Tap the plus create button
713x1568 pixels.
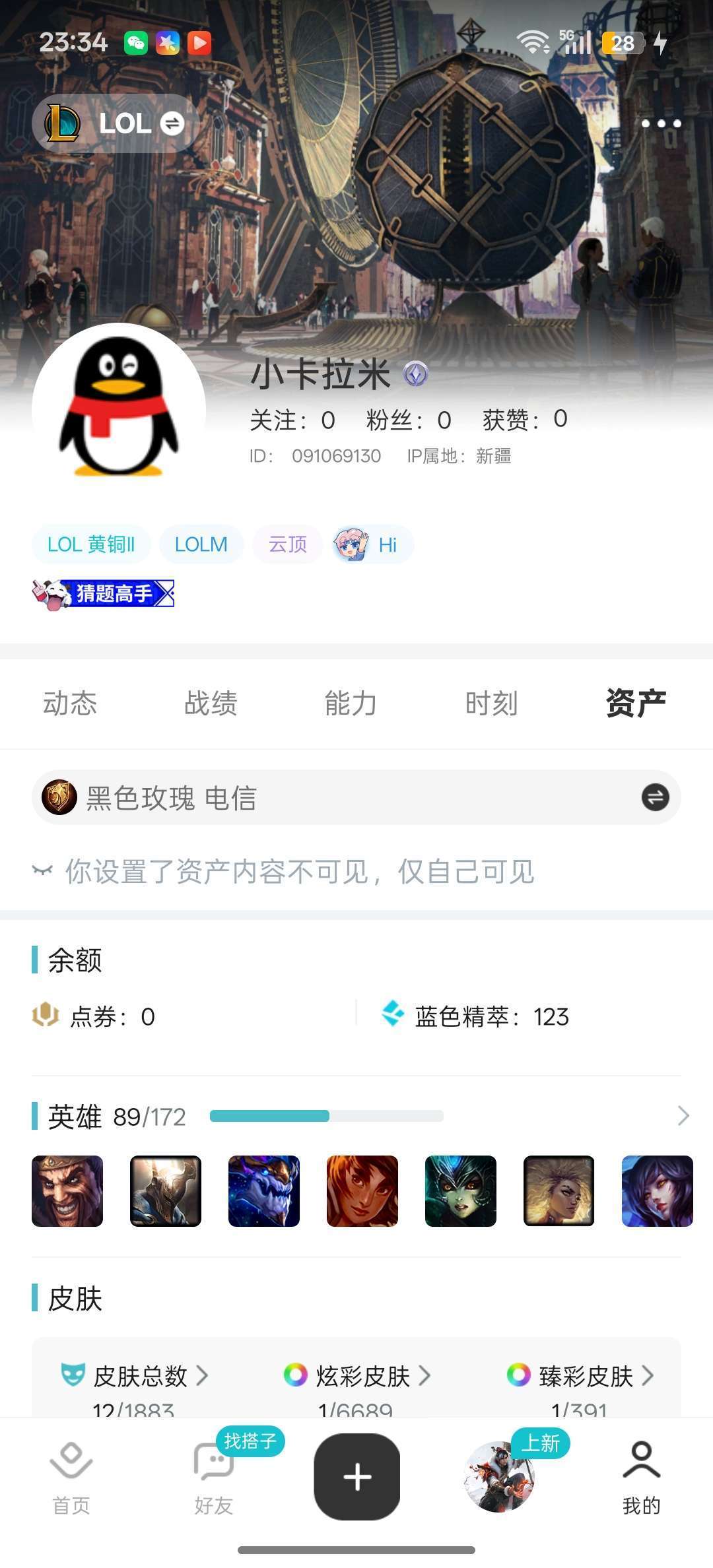click(357, 1477)
